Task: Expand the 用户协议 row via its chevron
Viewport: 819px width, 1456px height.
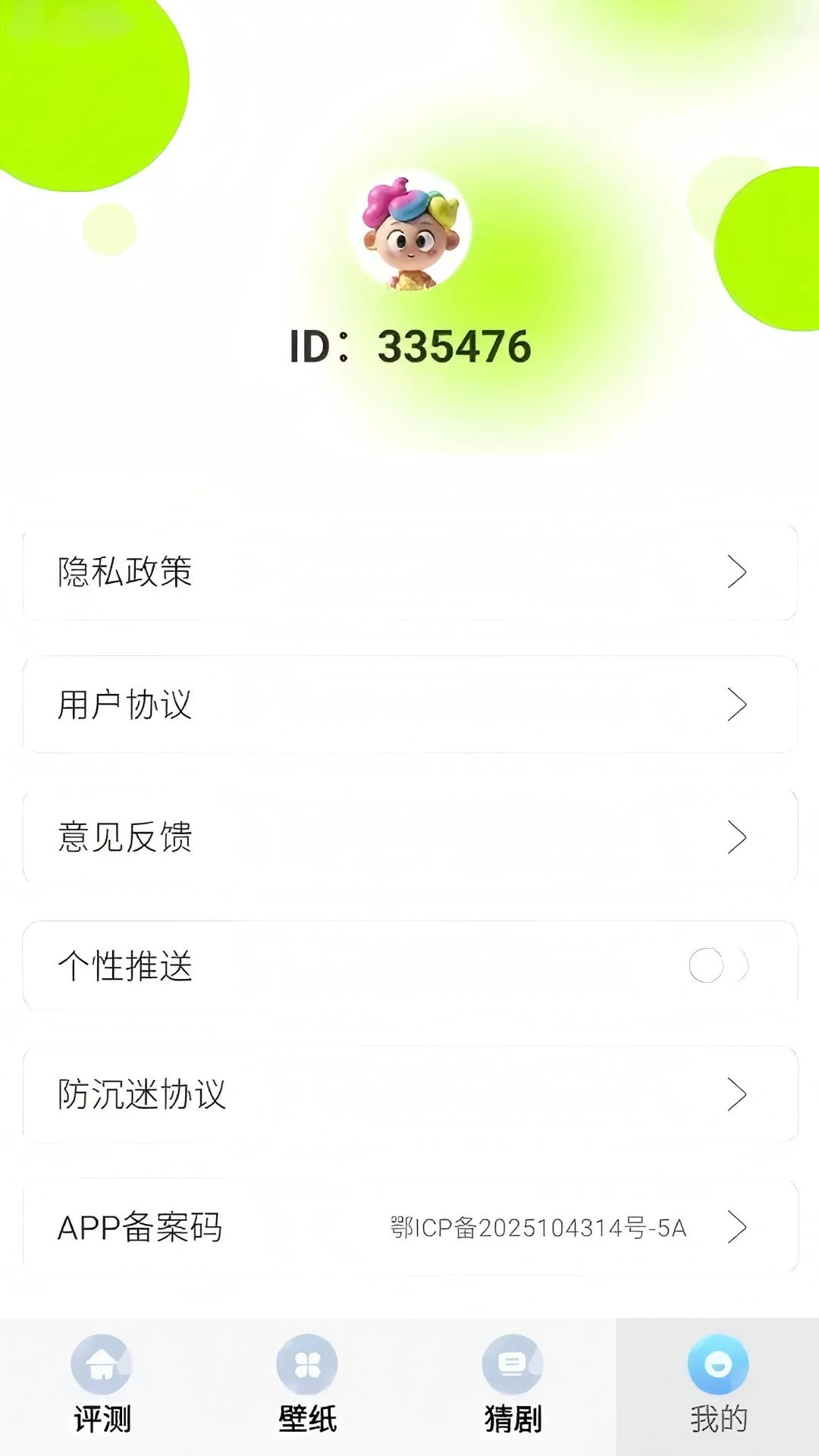Action: tap(737, 704)
